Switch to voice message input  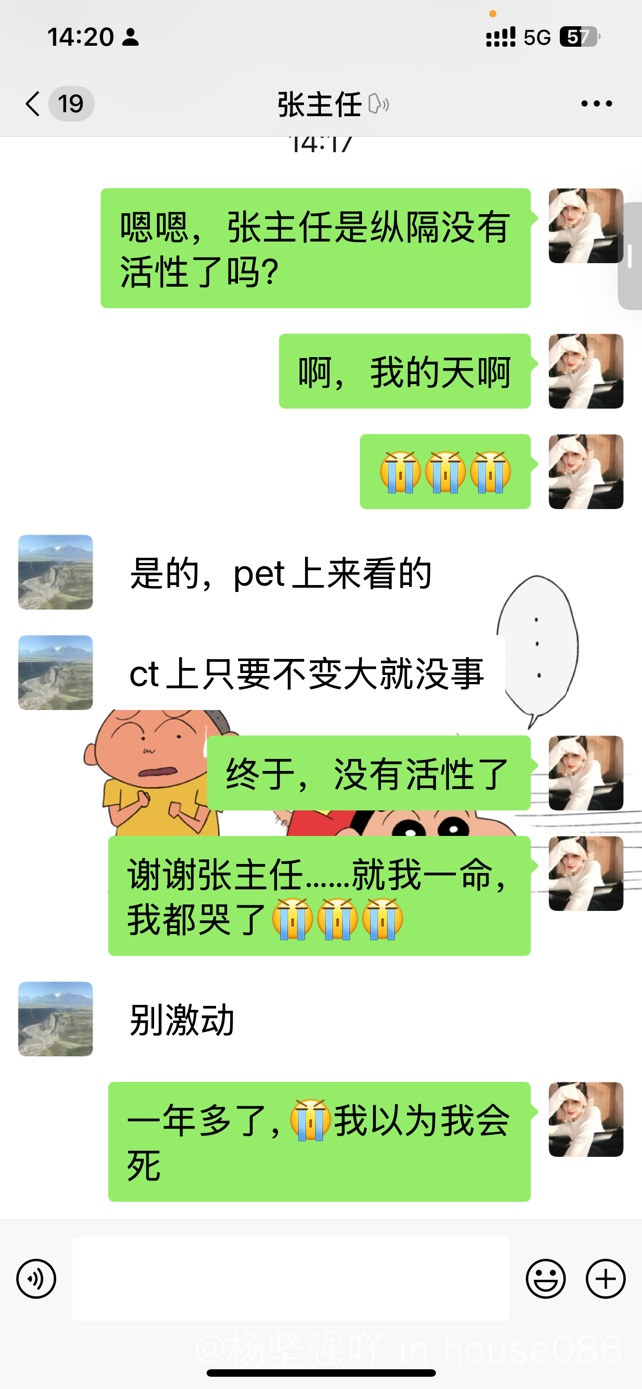[x=36, y=1278]
